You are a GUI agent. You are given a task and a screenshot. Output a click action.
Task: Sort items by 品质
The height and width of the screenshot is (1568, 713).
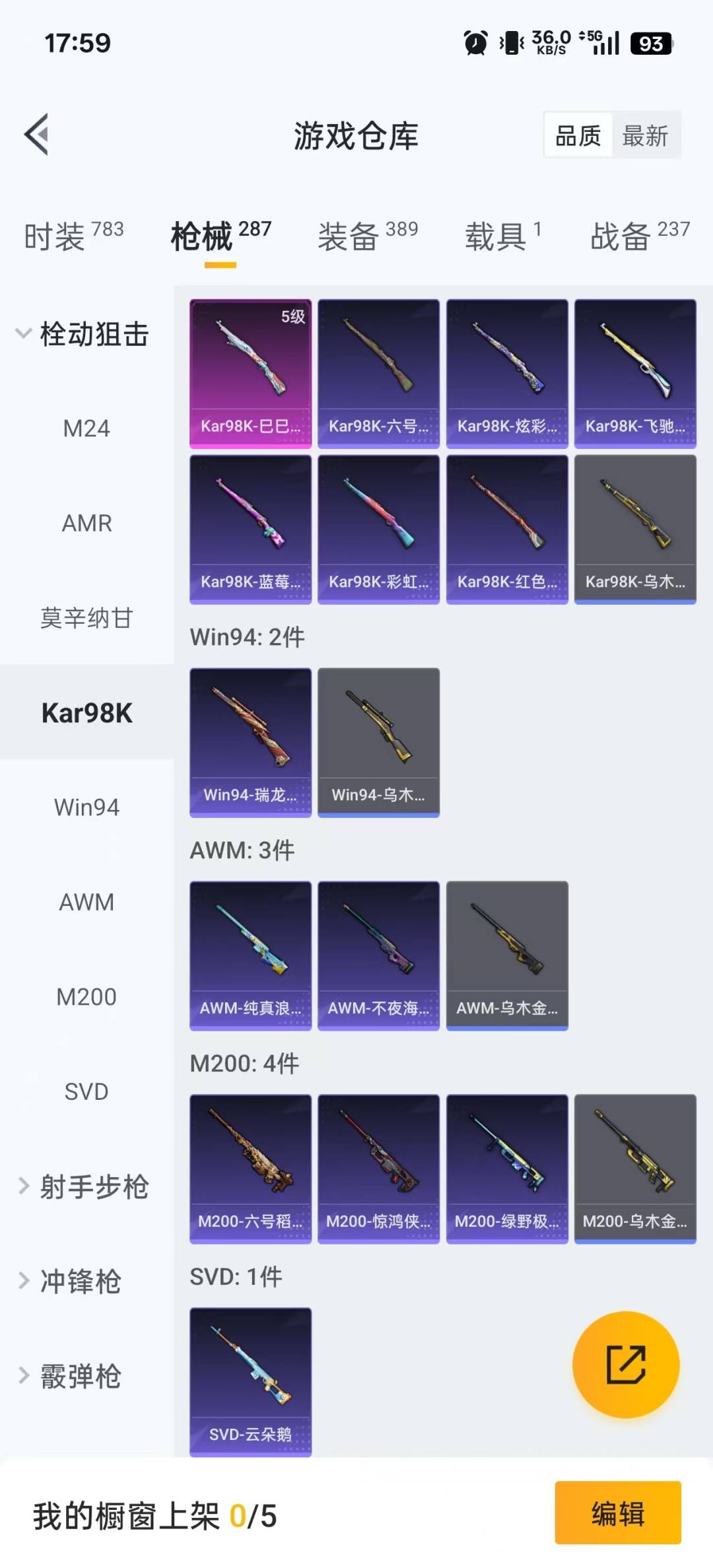coord(578,136)
